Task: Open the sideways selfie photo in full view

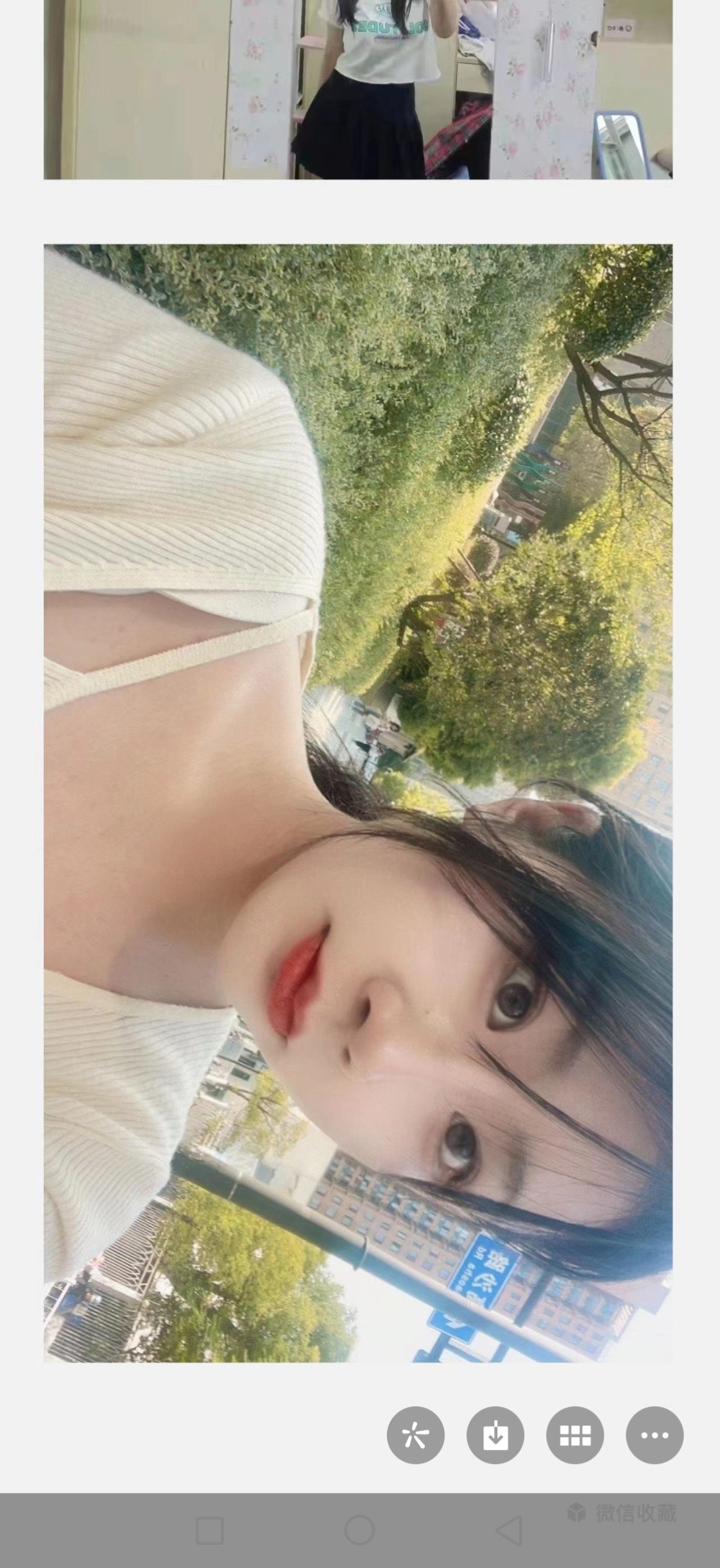Action: point(358,803)
